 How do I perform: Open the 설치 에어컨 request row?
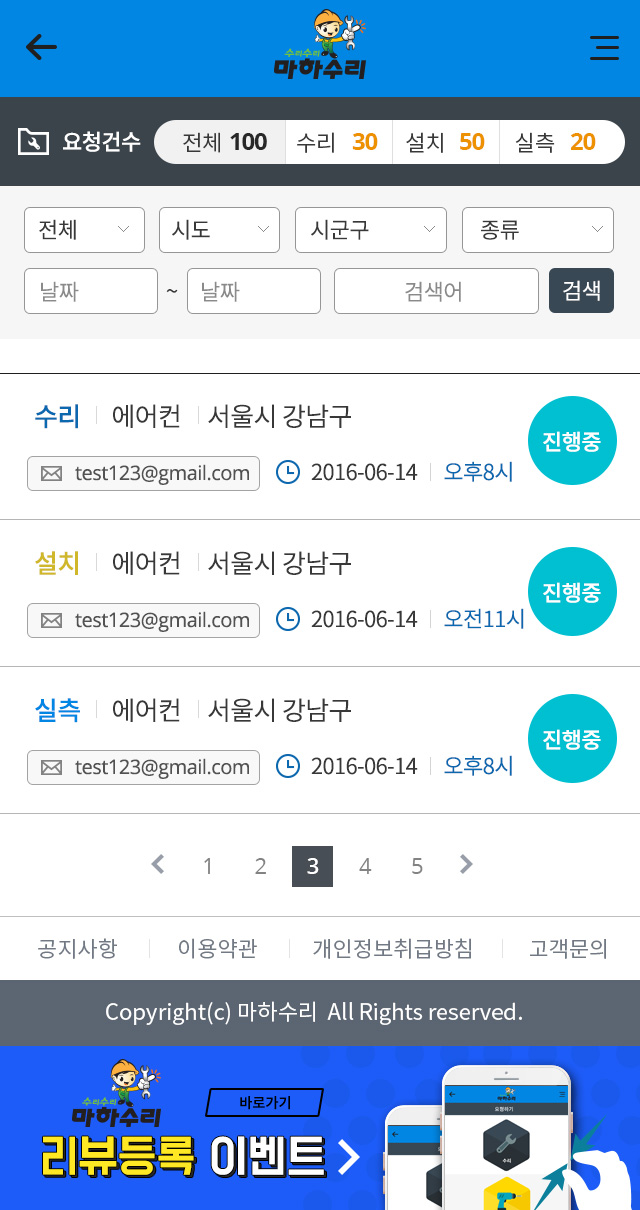tap(320, 593)
